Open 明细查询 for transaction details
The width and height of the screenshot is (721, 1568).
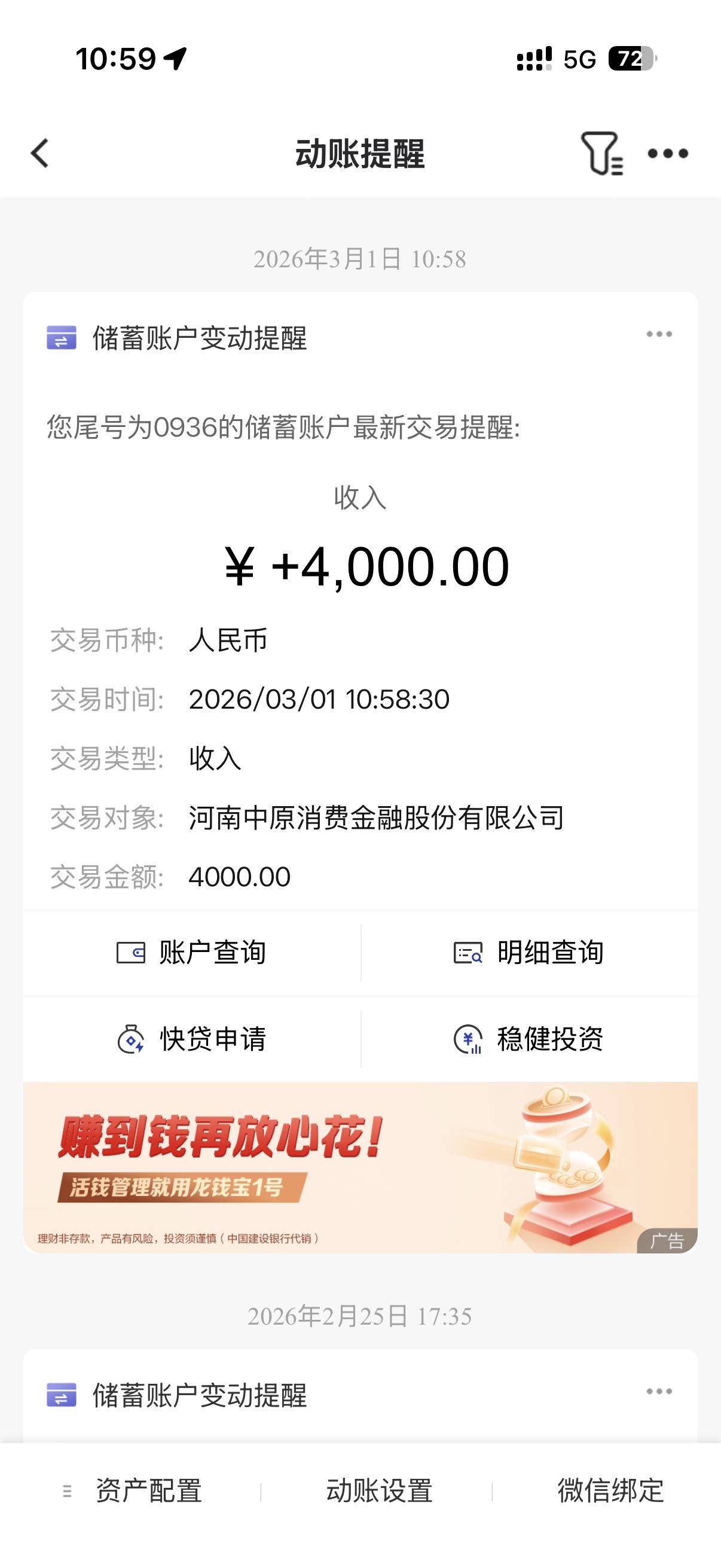pyautogui.click(x=528, y=953)
